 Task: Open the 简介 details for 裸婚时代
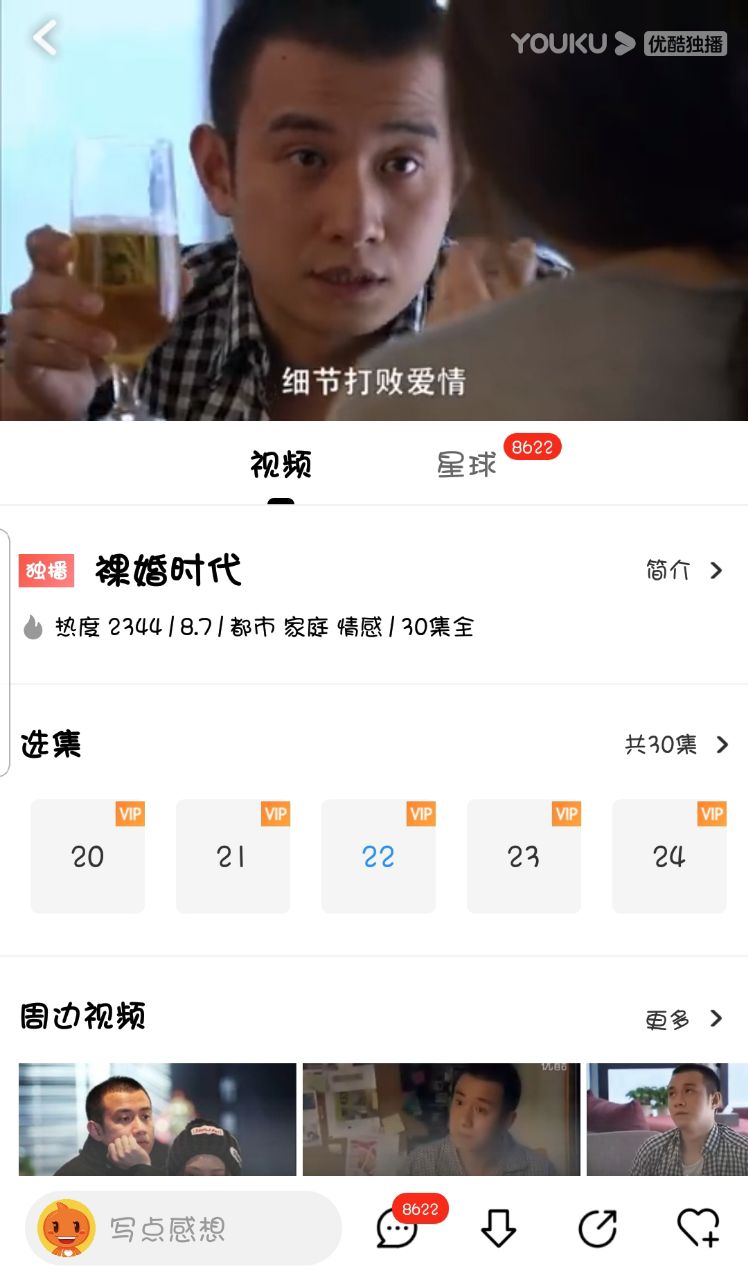(x=684, y=571)
